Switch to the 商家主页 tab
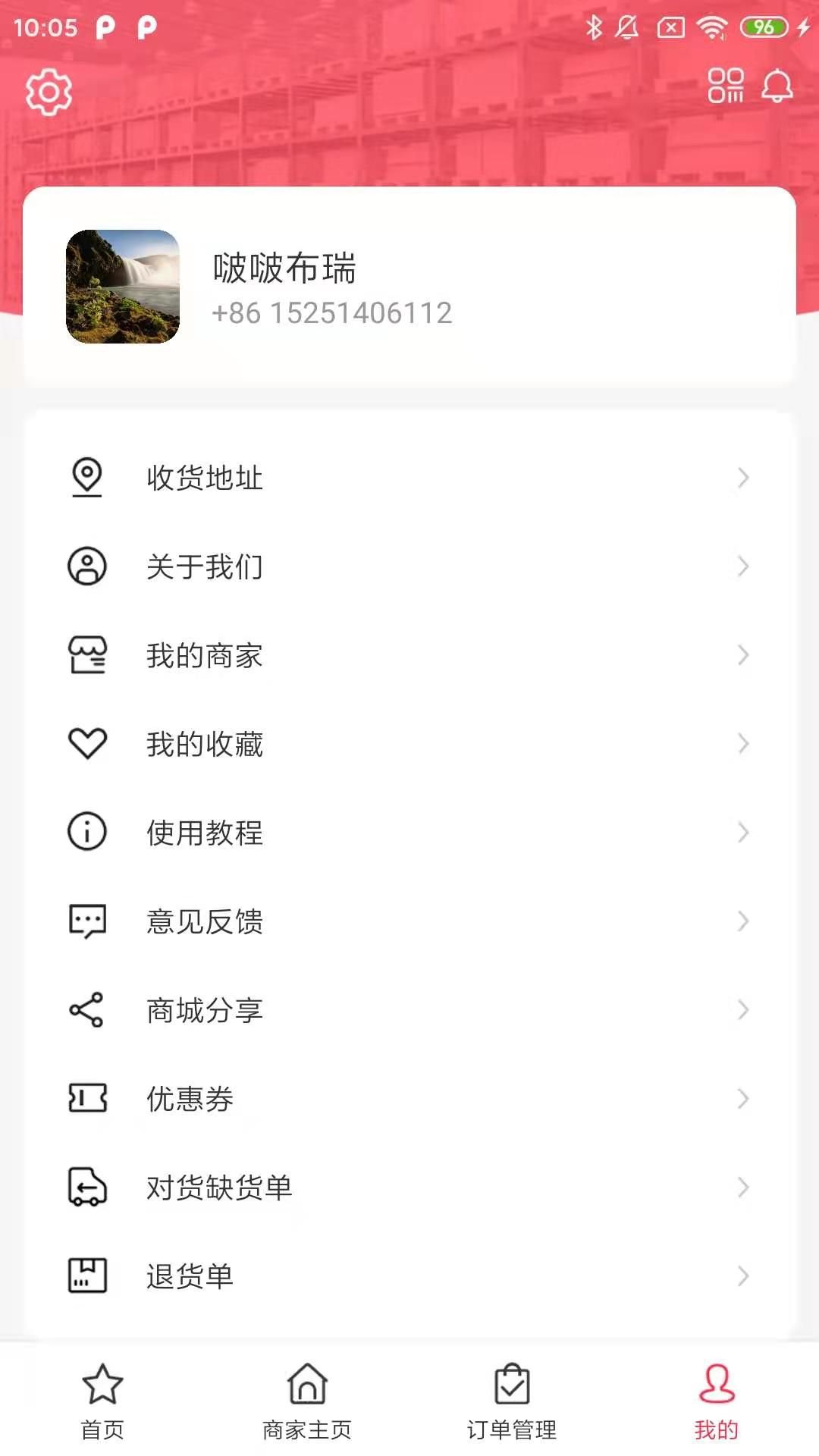This screenshot has height=1456, width=819. point(307,1401)
